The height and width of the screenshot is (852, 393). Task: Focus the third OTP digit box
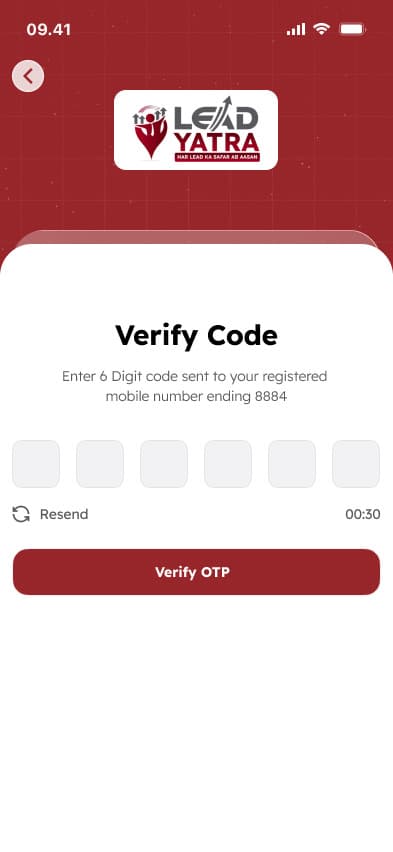[x=164, y=463]
